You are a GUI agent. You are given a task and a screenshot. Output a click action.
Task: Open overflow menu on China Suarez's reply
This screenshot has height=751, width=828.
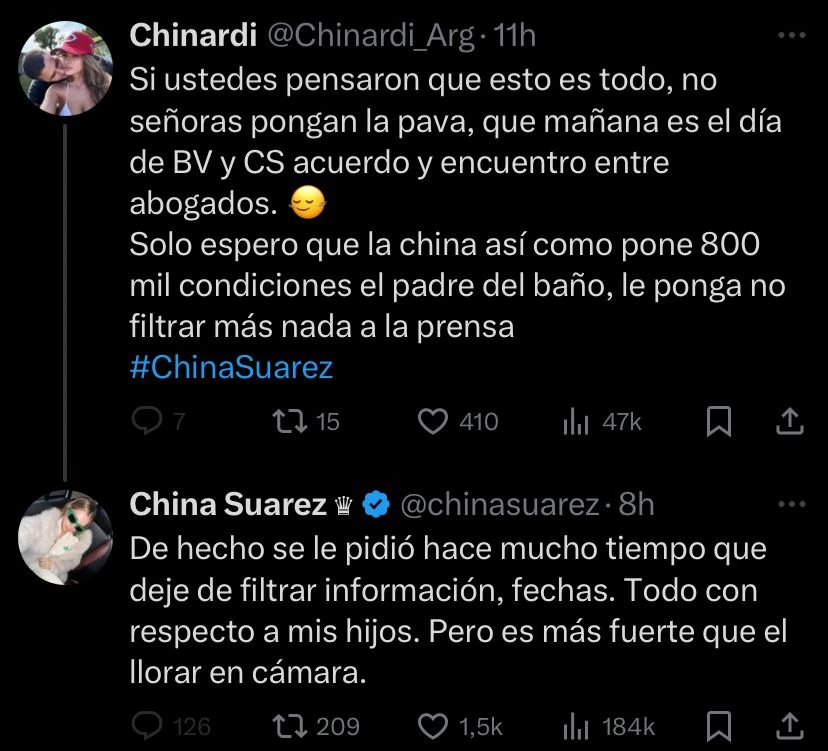(791, 505)
